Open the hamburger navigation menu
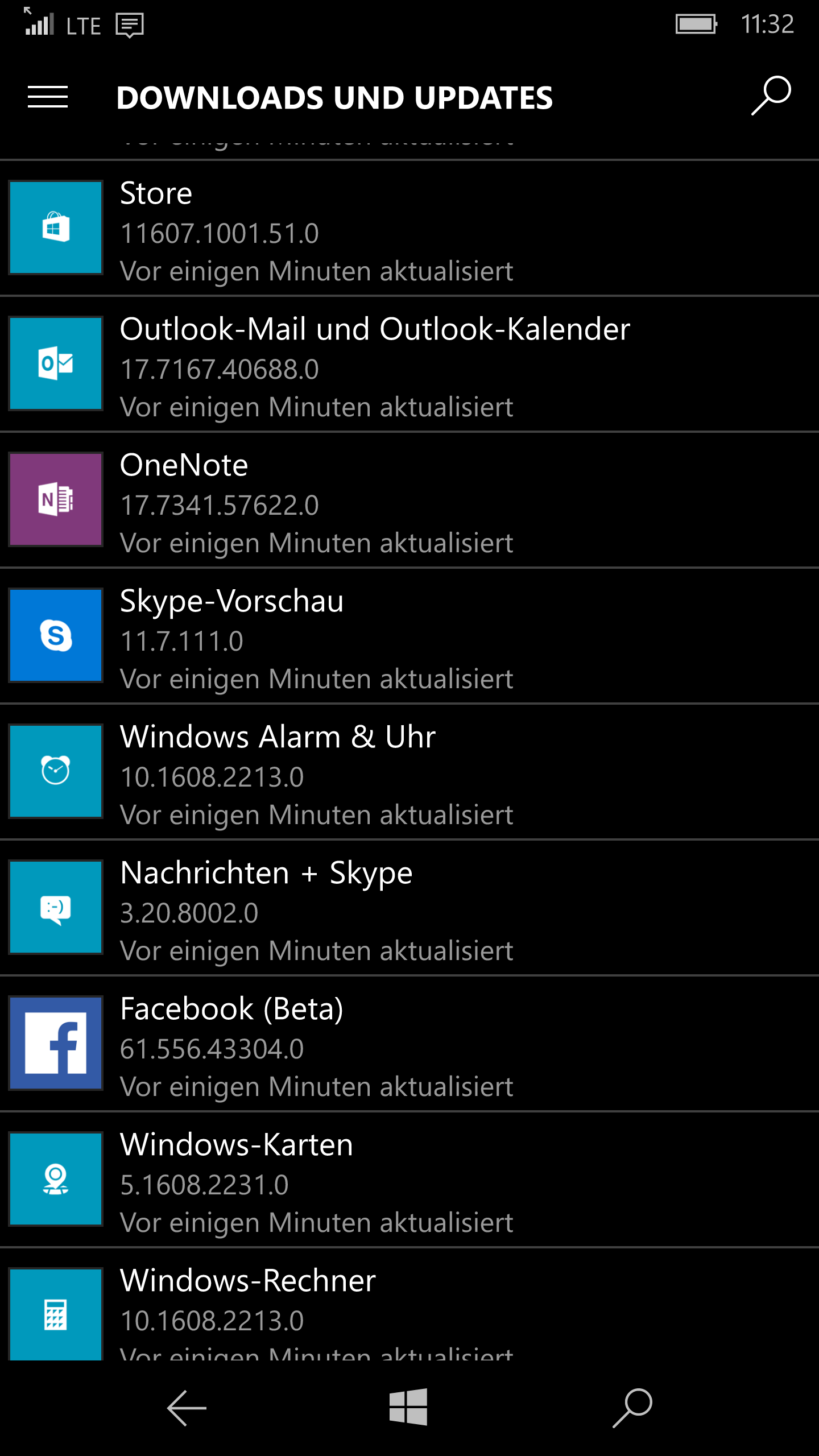The width and height of the screenshot is (819, 1456). click(48, 97)
